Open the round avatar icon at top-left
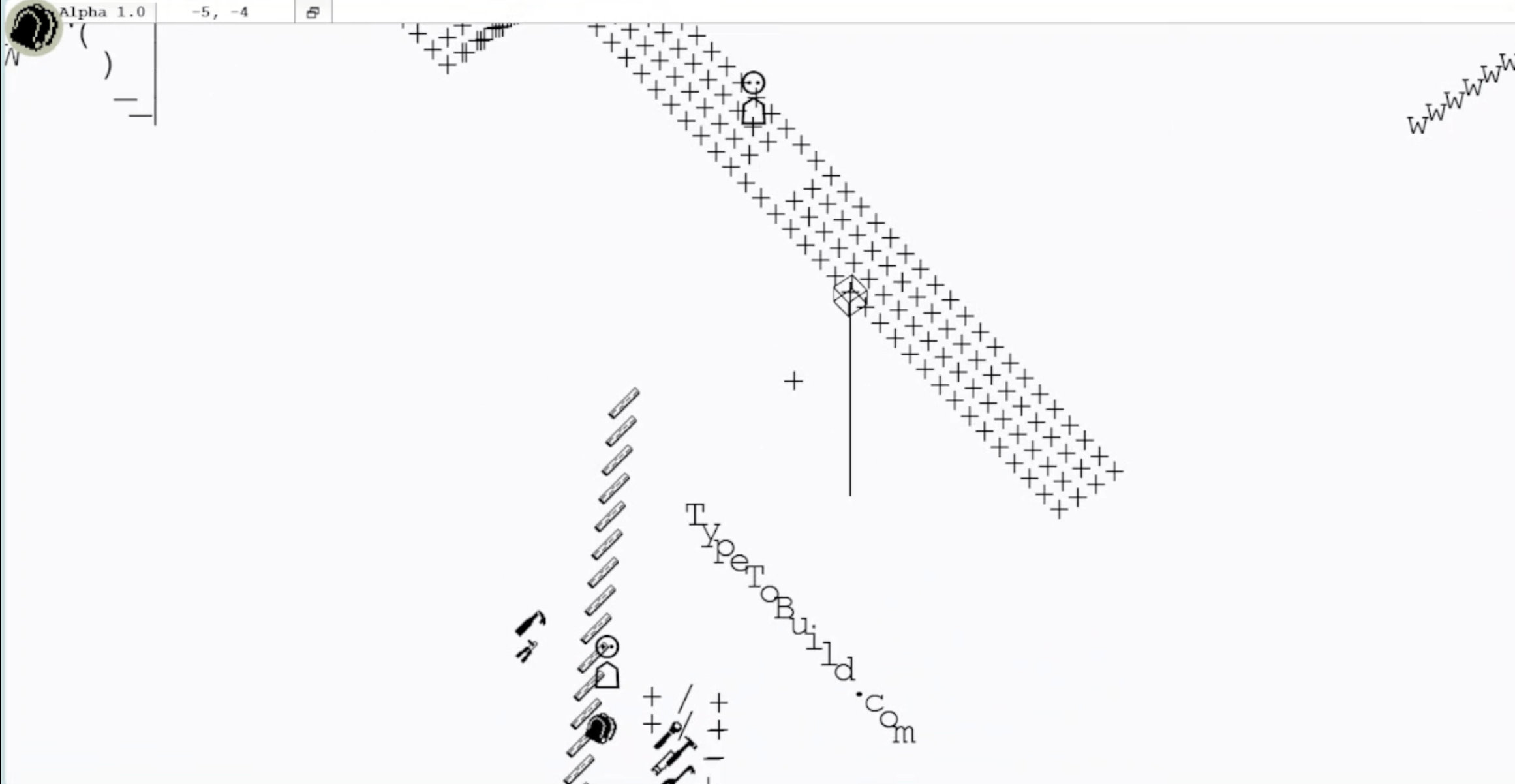The height and width of the screenshot is (784, 1515). pyautogui.click(x=33, y=27)
